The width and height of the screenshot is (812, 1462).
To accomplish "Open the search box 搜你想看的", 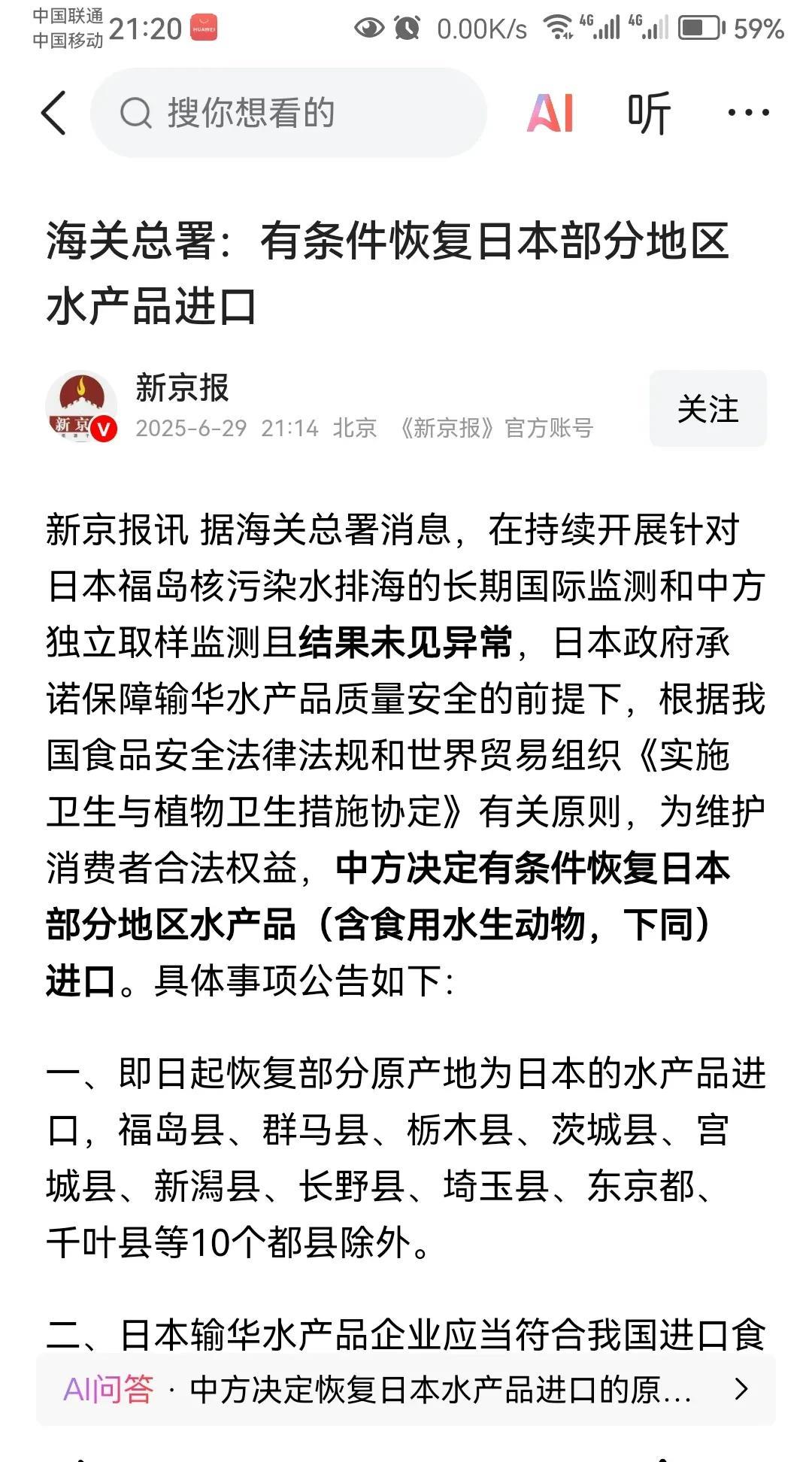I will (288, 113).
